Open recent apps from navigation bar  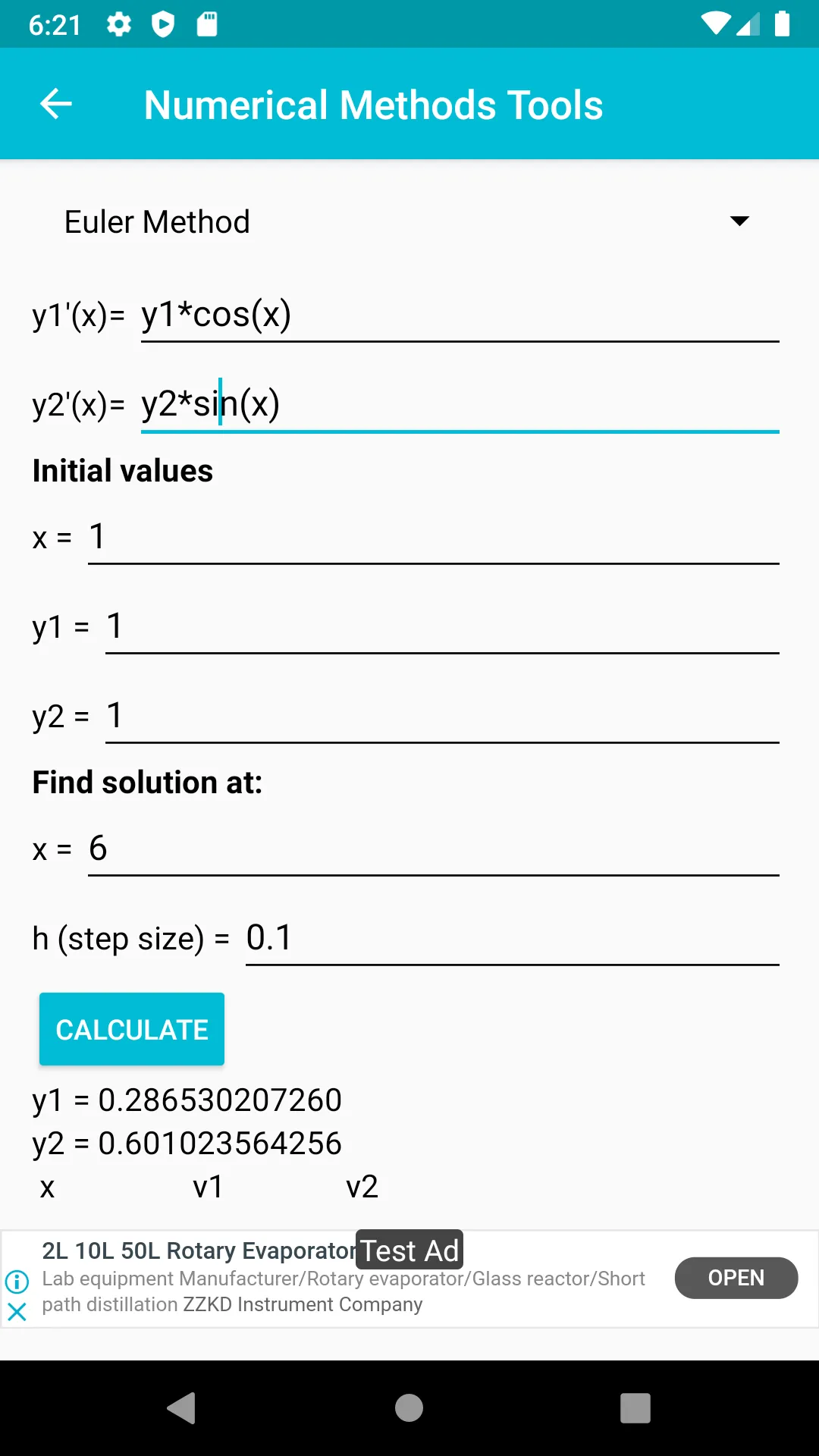coord(635,1408)
